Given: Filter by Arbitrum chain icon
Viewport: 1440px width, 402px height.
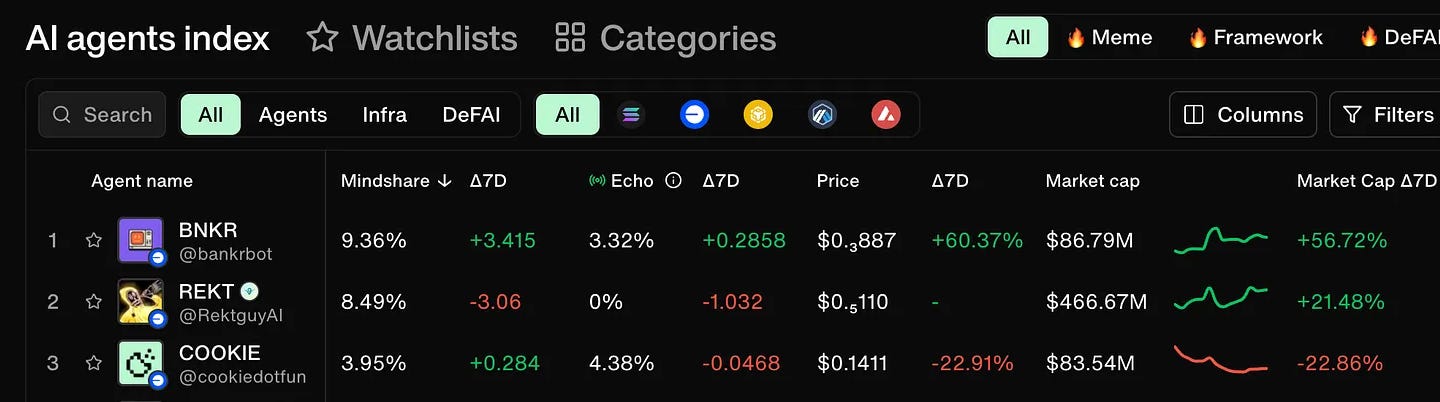Looking at the screenshot, I should pos(822,115).
